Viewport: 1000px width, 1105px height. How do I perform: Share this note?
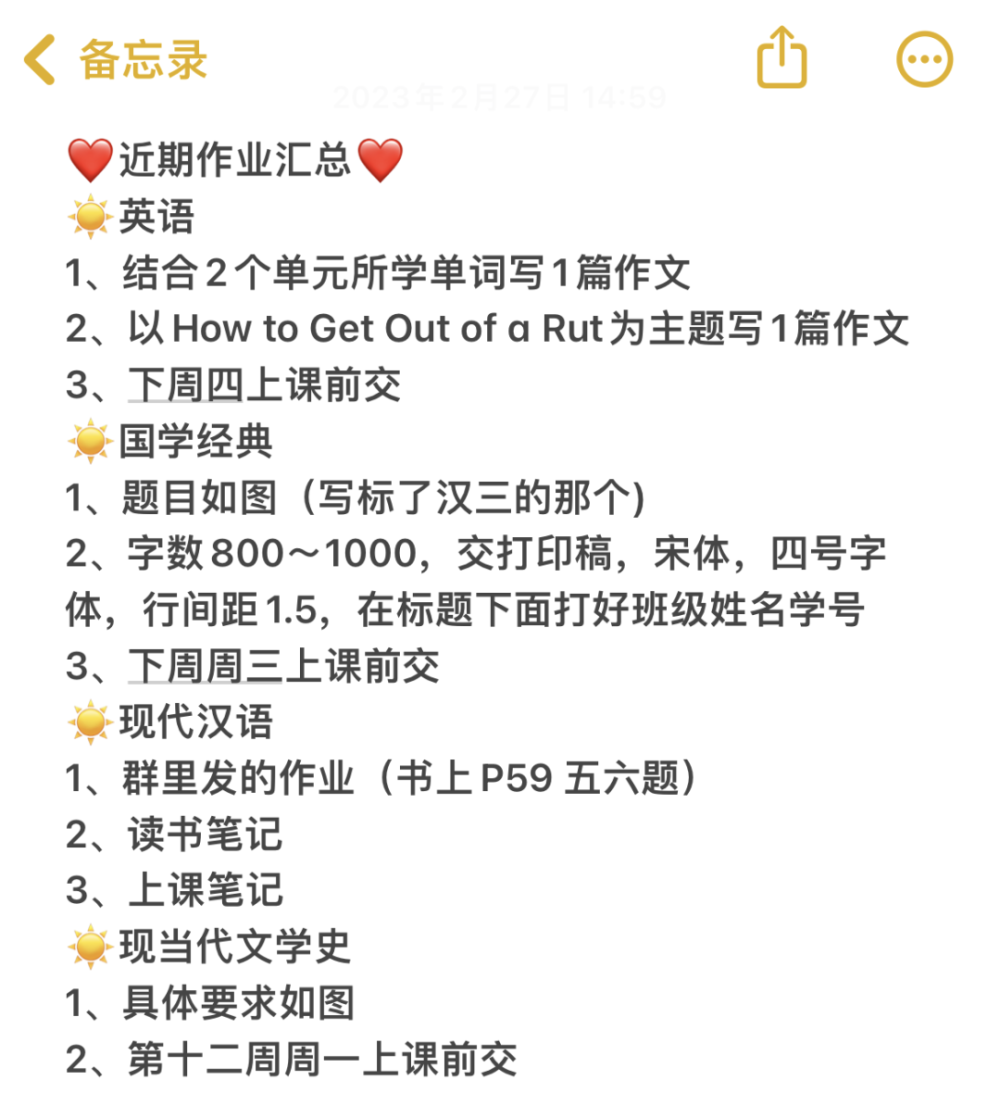781,58
